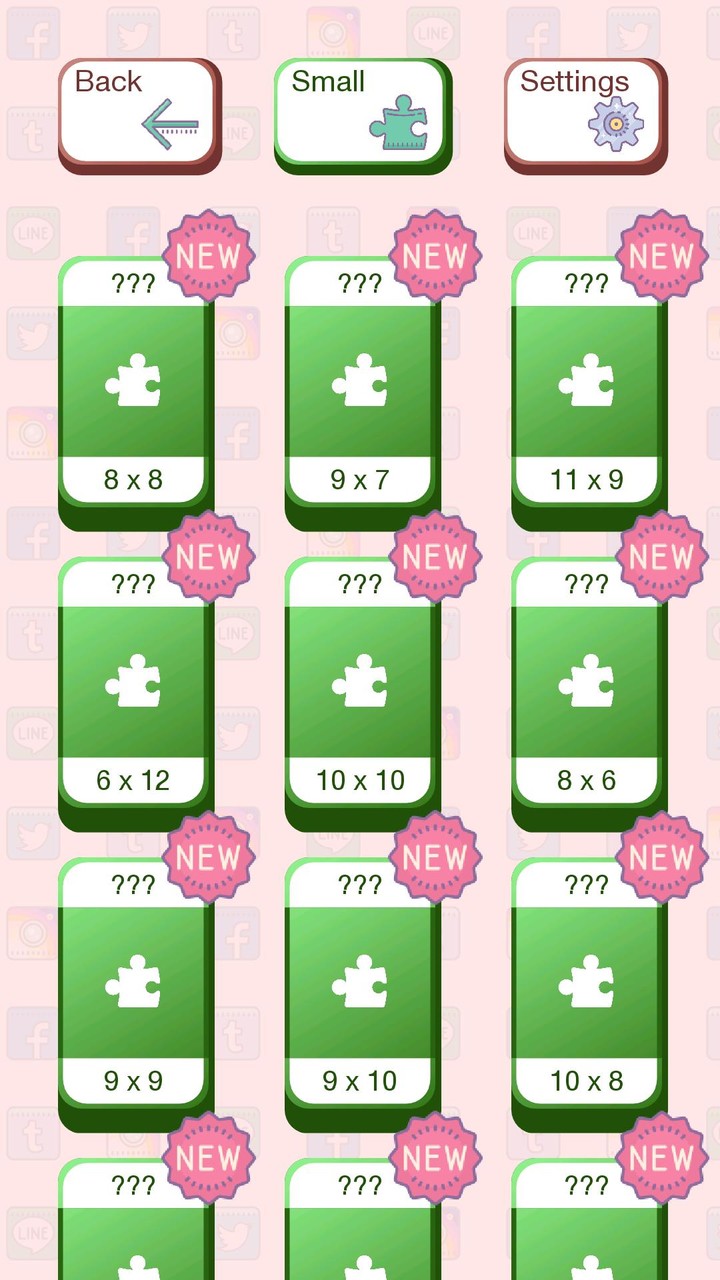Image resolution: width=720 pixels, height=1280 pixels.
Task: Click the NEW badge on the 8 x 8 puzzle
Action: (207, 257)
